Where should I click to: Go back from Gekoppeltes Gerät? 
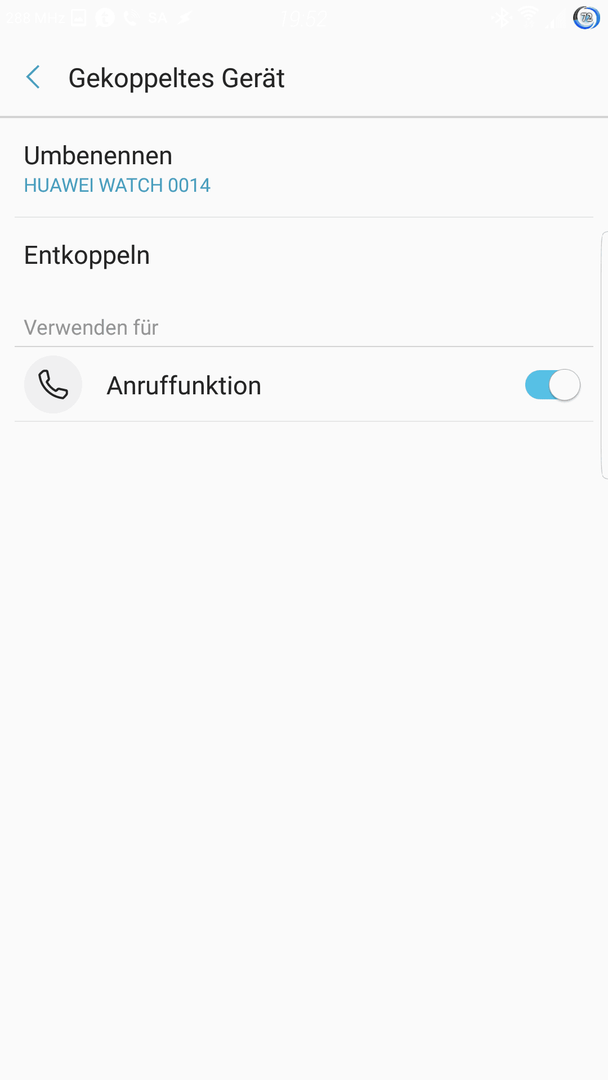point(33,78)
